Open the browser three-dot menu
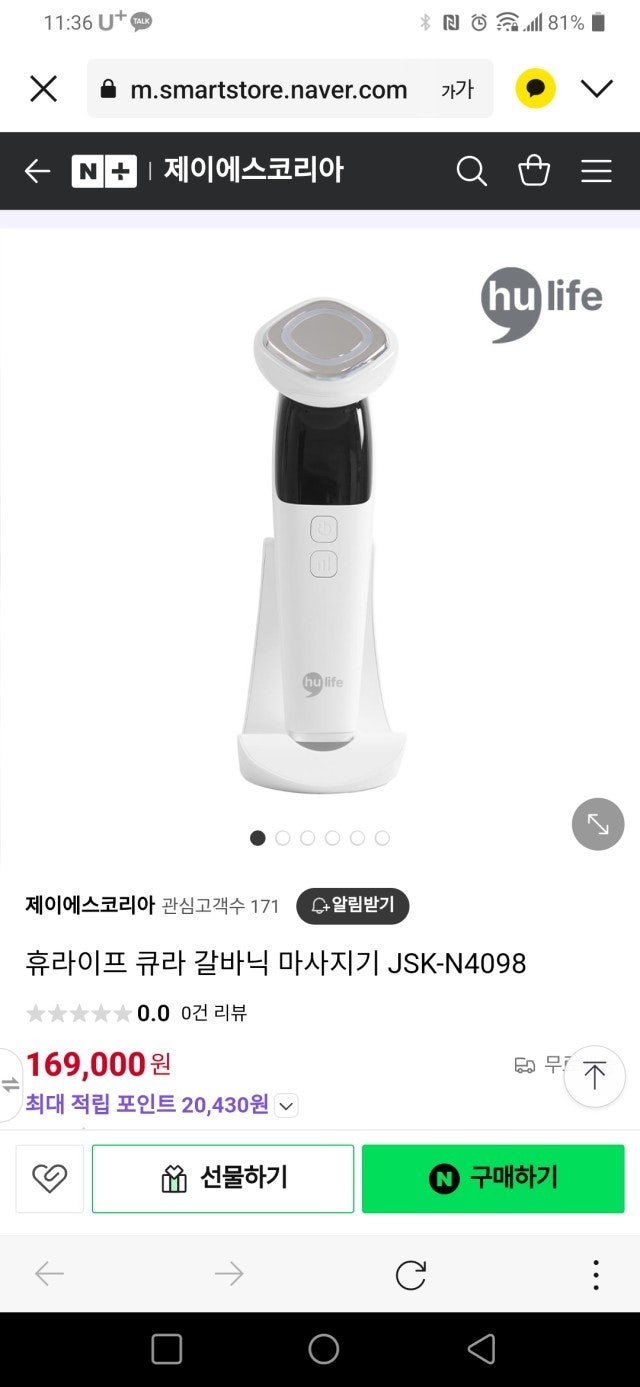Screen dimensions: 640x1387 [595, 1274]
